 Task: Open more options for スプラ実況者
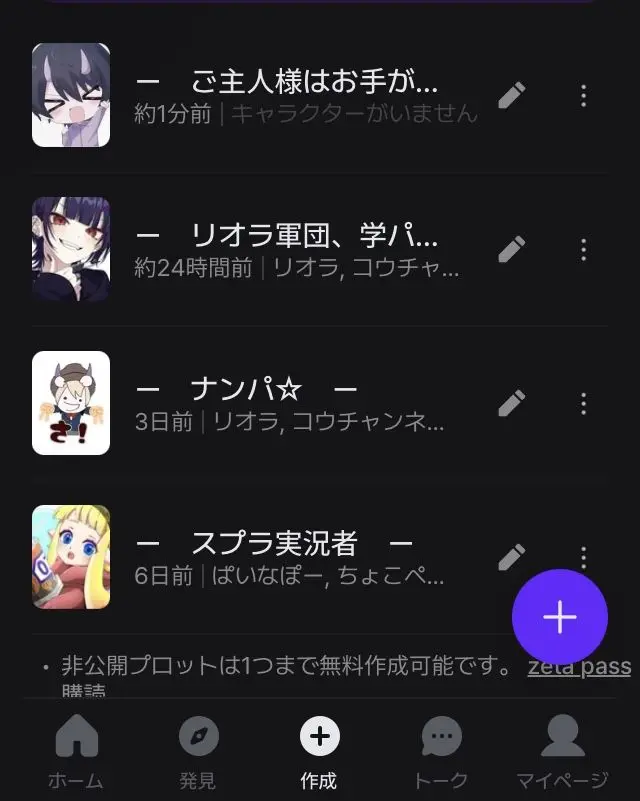[583, 557]
